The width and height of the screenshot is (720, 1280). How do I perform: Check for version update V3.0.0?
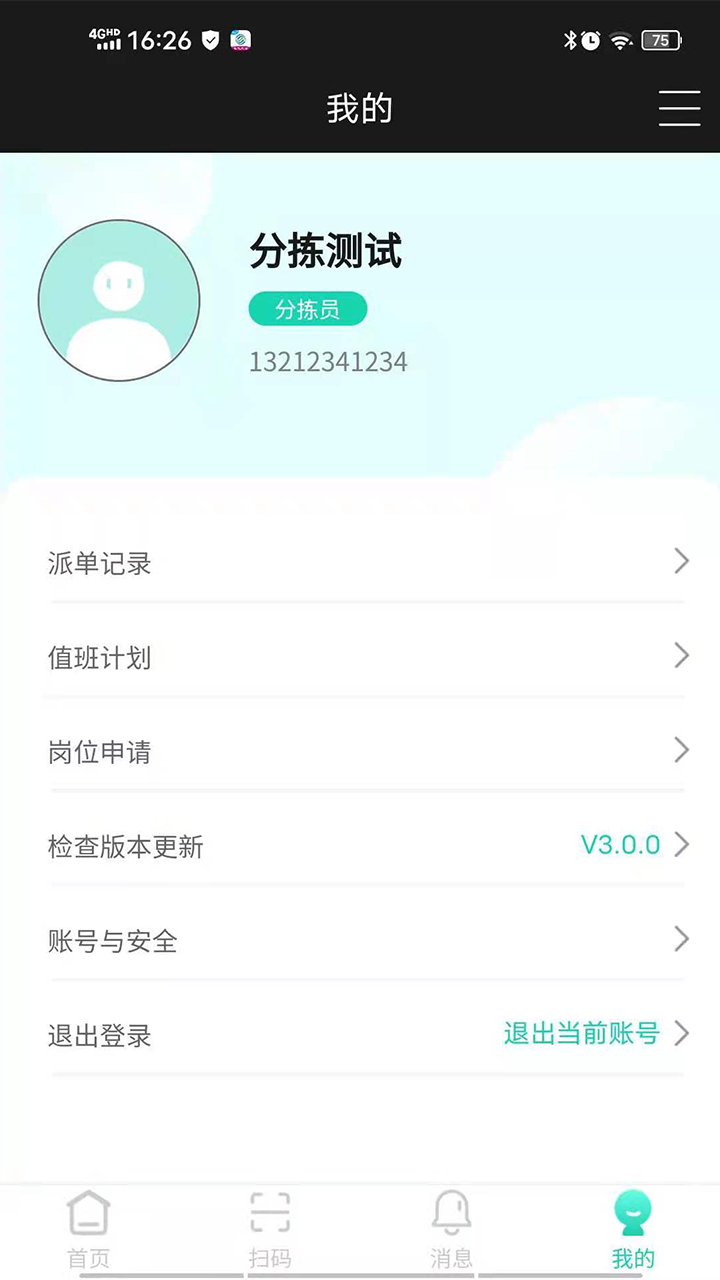360,846
